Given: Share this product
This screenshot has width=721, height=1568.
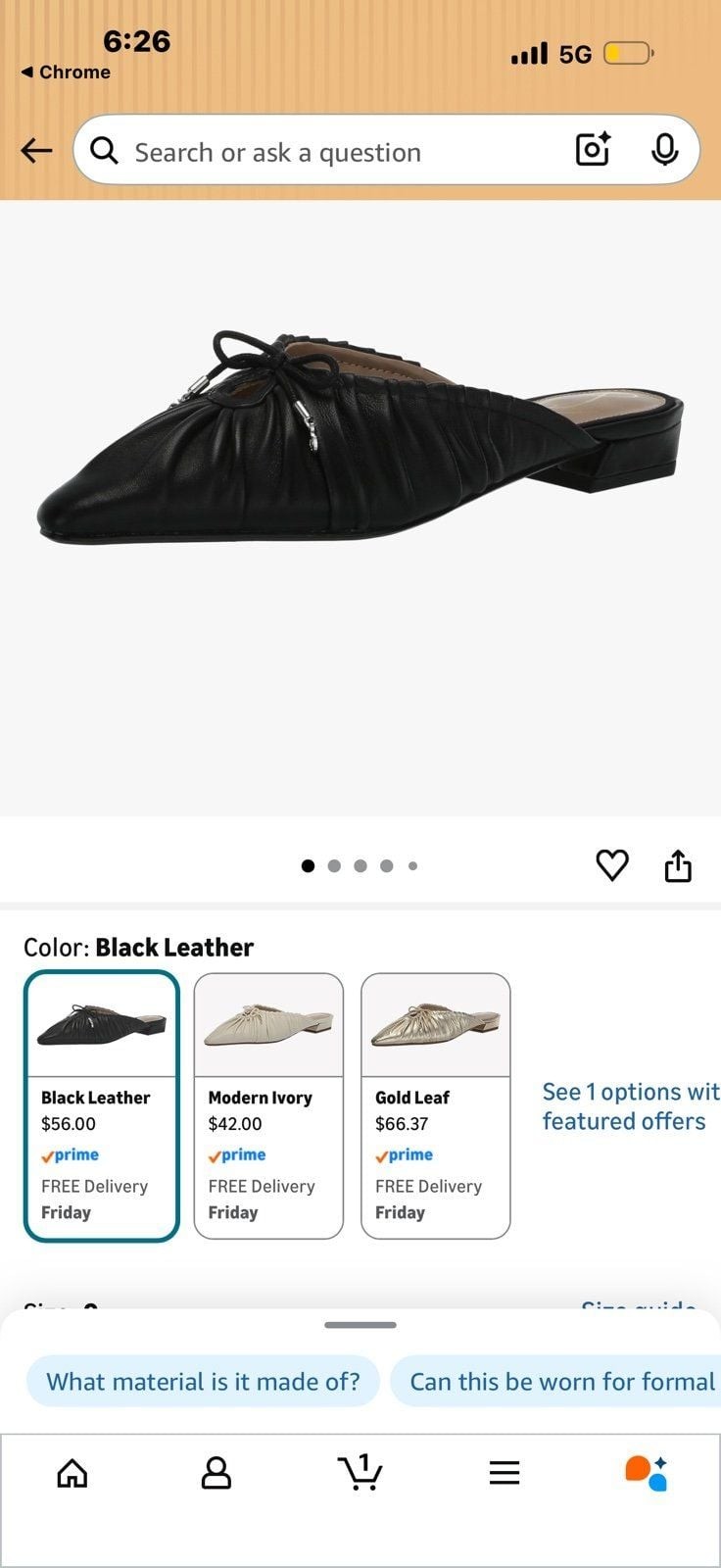Looking at the screenshot, I should pyautogui.click(x=678, y=865).
